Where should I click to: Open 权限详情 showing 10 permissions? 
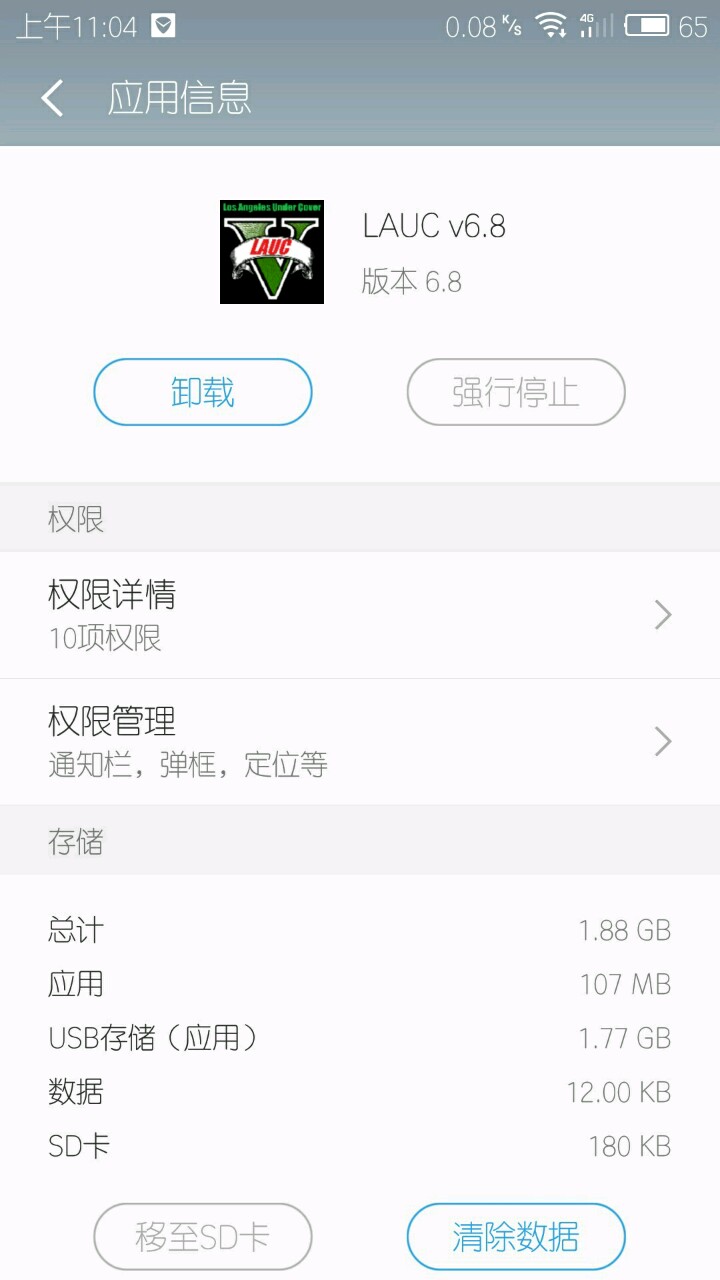[x=360, y=614]
